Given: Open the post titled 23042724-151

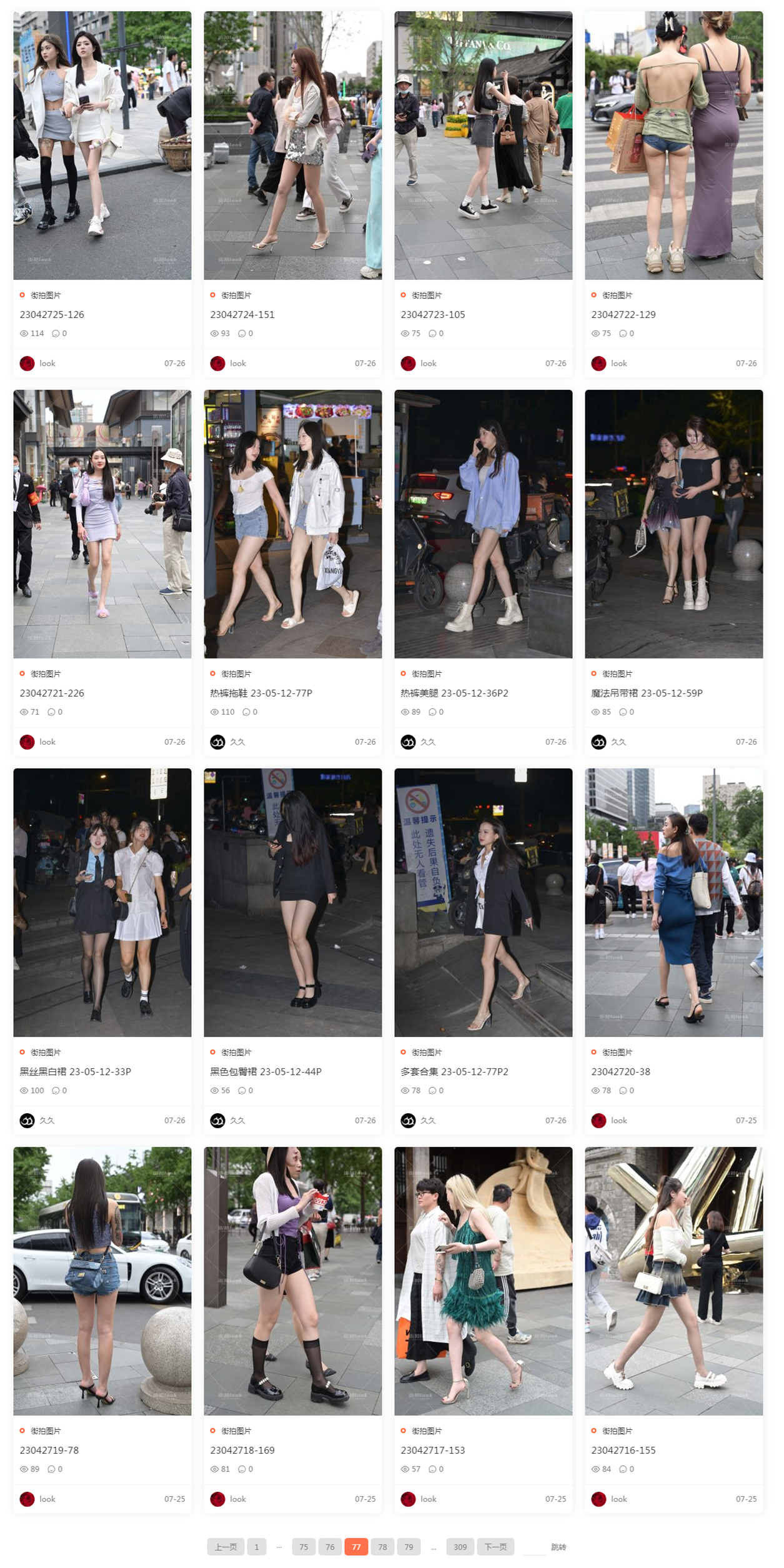Looking at the screenshot, I should tap(242, 314).
